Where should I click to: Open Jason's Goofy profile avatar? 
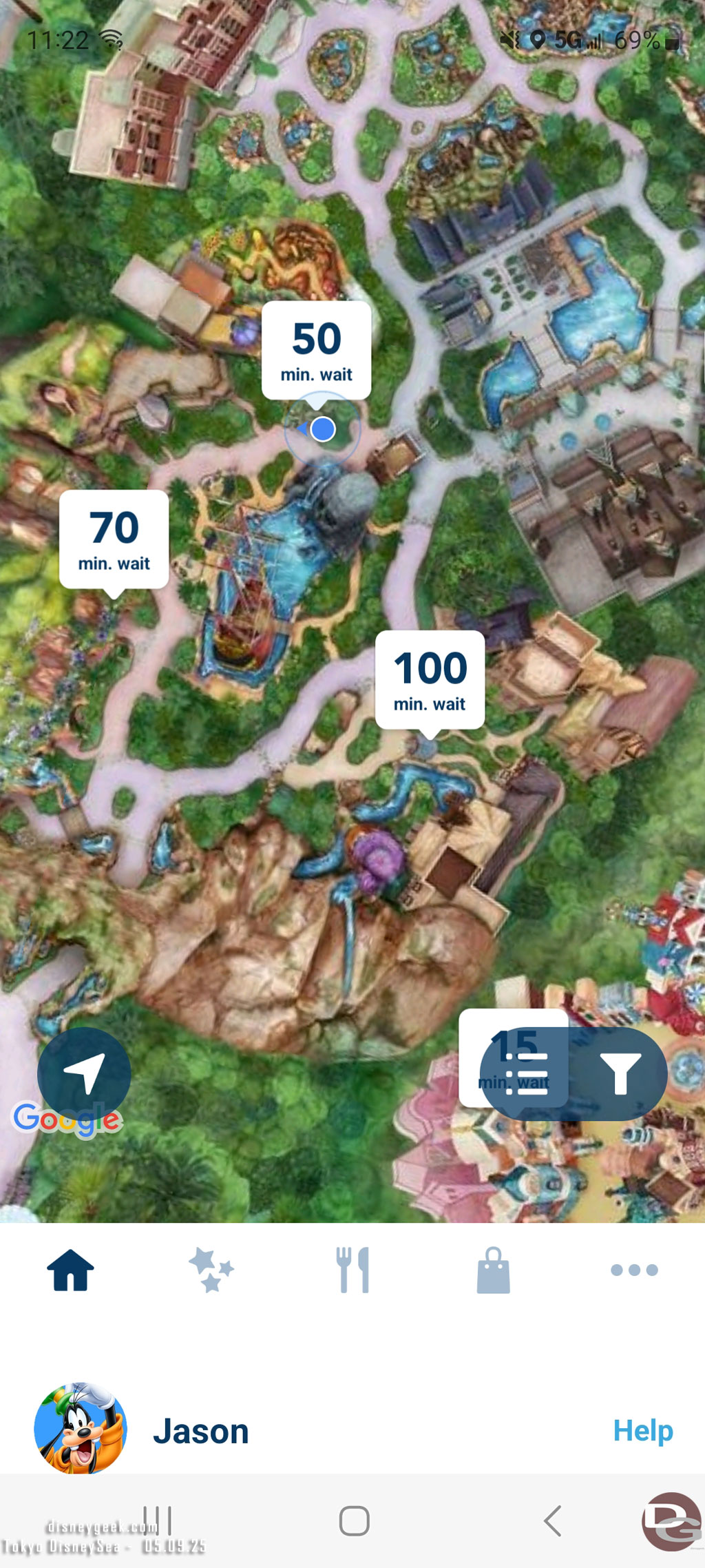click(81, 1430)
